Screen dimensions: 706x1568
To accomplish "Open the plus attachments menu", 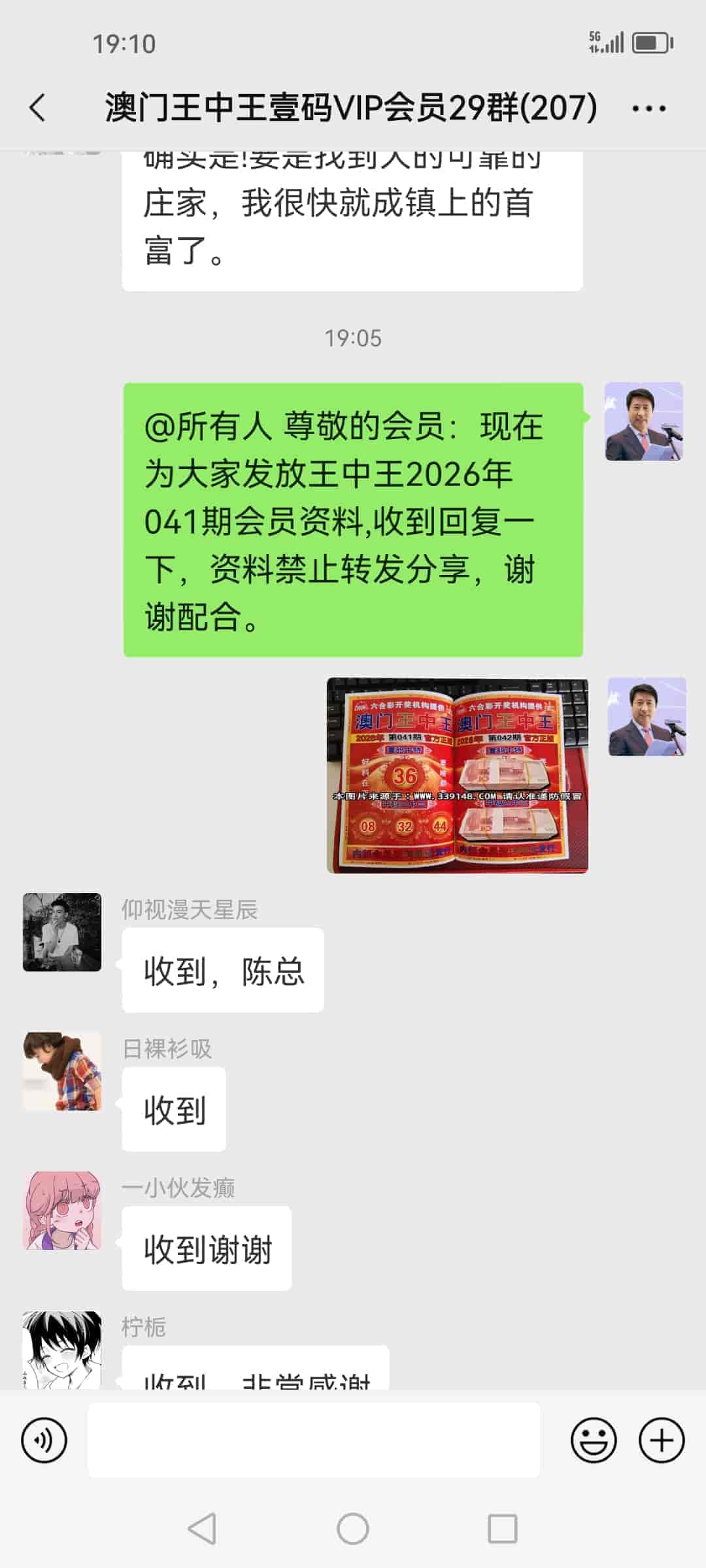I will tap(662, 1440).
